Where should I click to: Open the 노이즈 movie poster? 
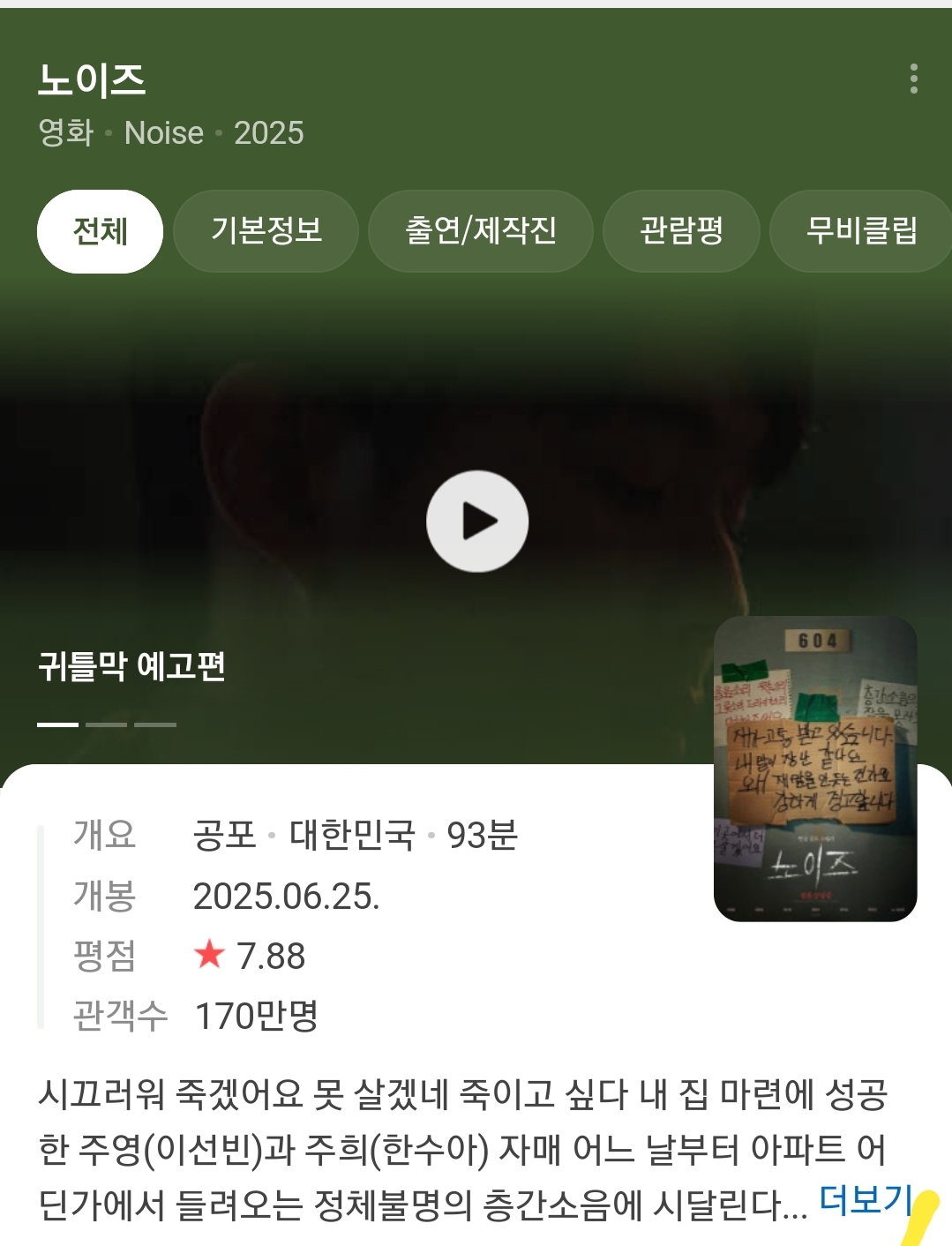815,769
